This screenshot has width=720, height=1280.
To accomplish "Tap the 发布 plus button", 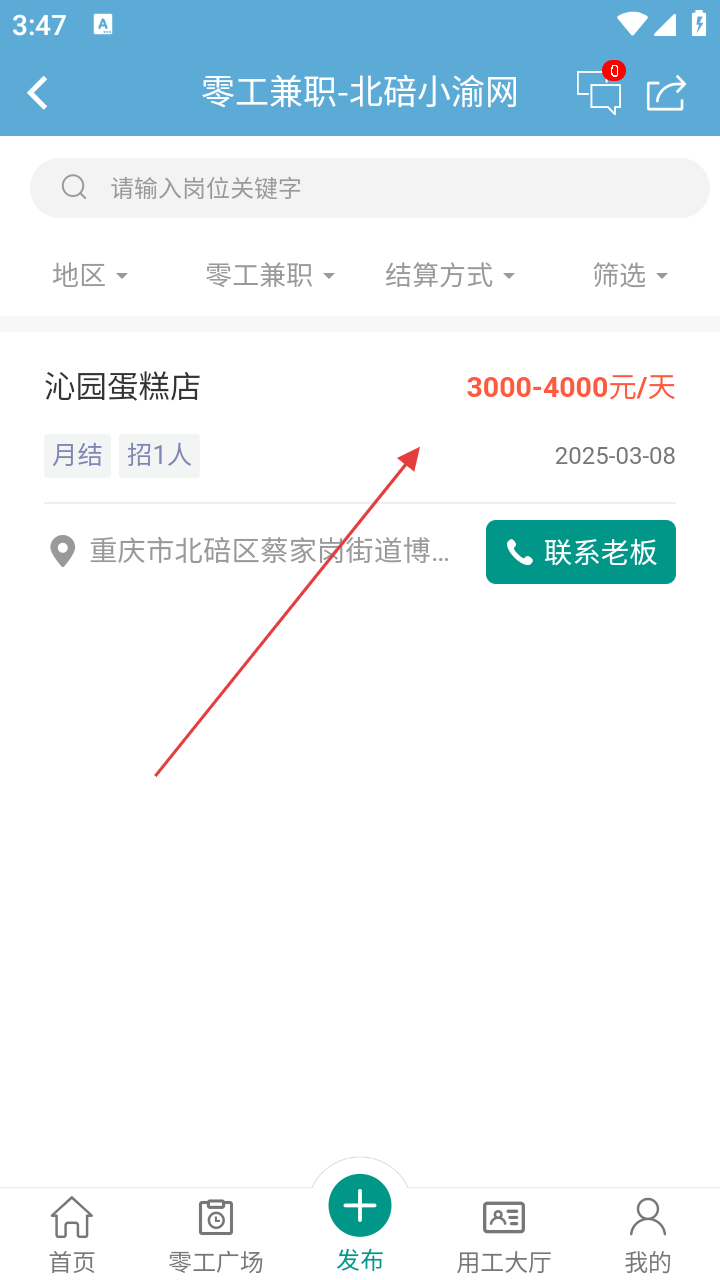I will tap(360, 1206).
